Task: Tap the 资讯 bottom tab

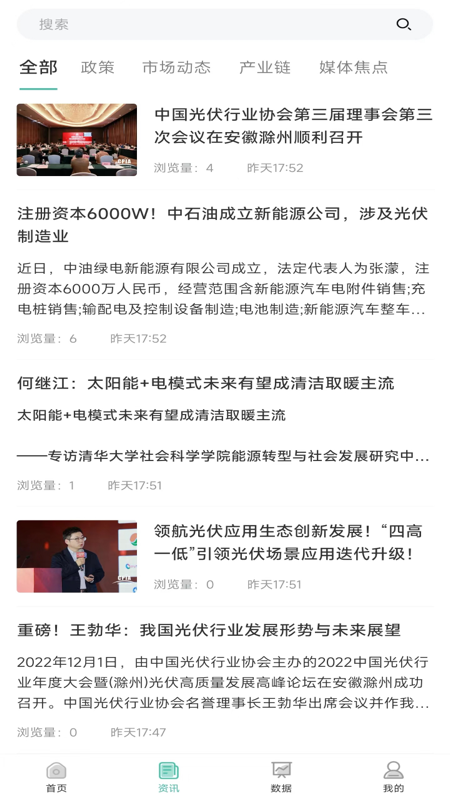Action: click(x=168, y=777)
